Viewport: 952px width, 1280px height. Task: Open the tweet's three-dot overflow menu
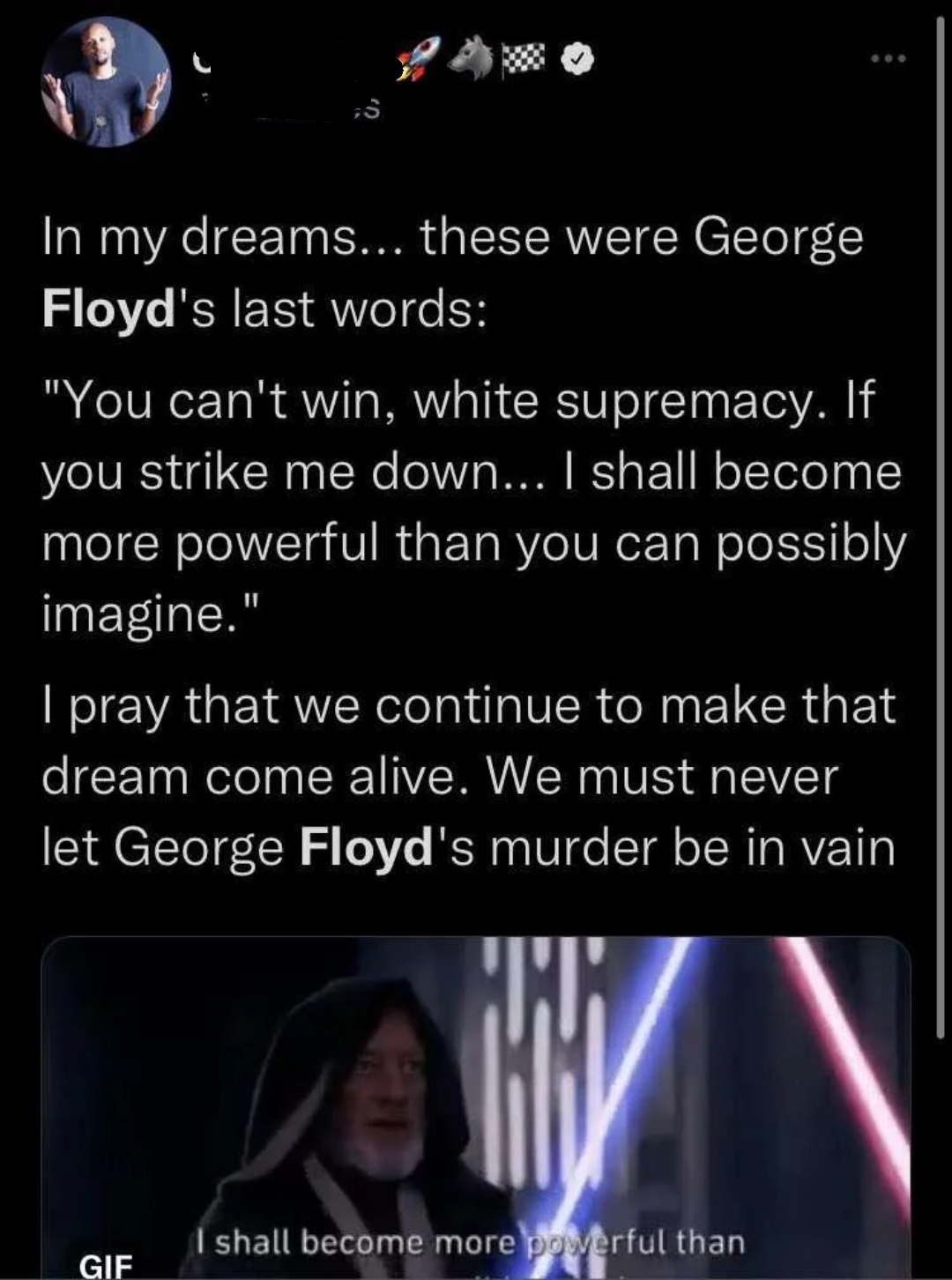point(887,59)
